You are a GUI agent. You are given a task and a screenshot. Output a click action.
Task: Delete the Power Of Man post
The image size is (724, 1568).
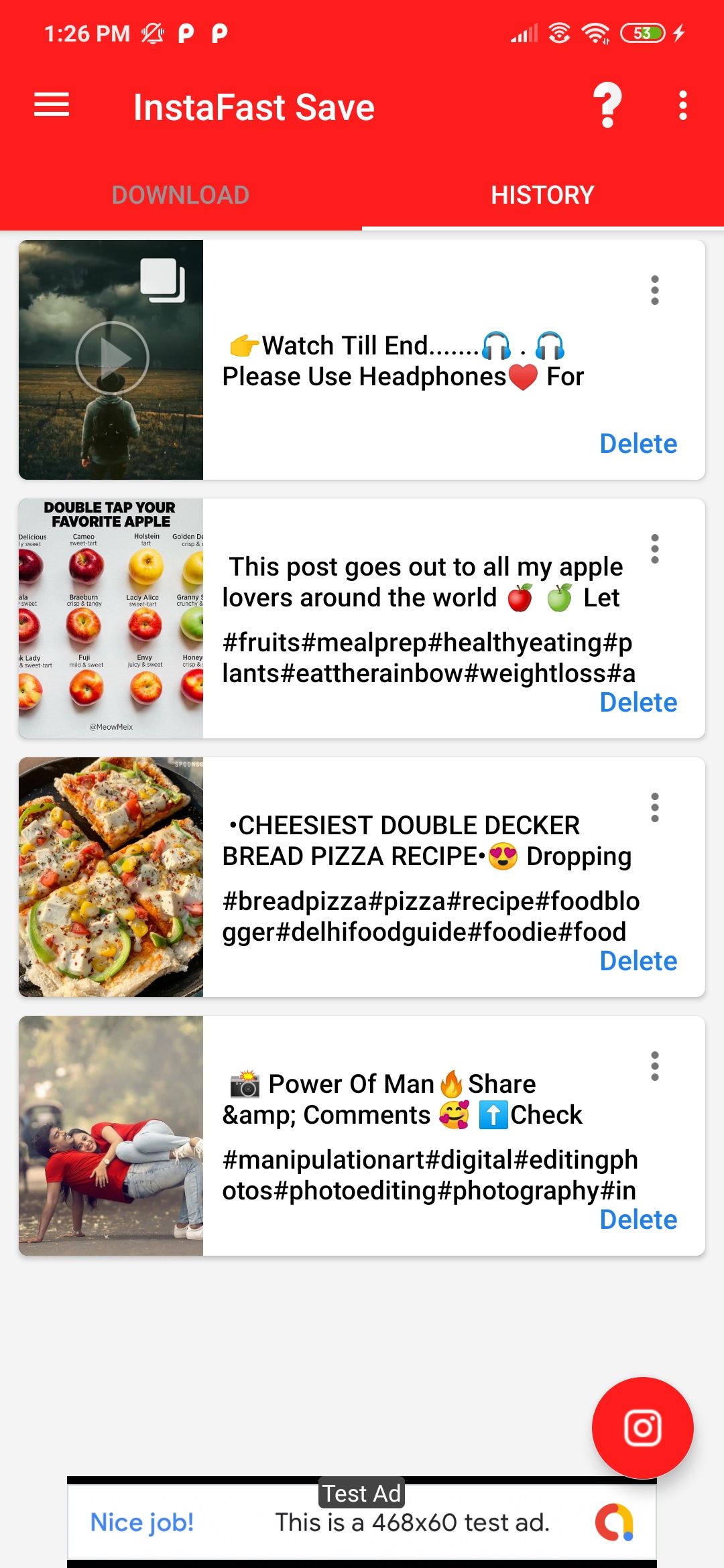638,1220
